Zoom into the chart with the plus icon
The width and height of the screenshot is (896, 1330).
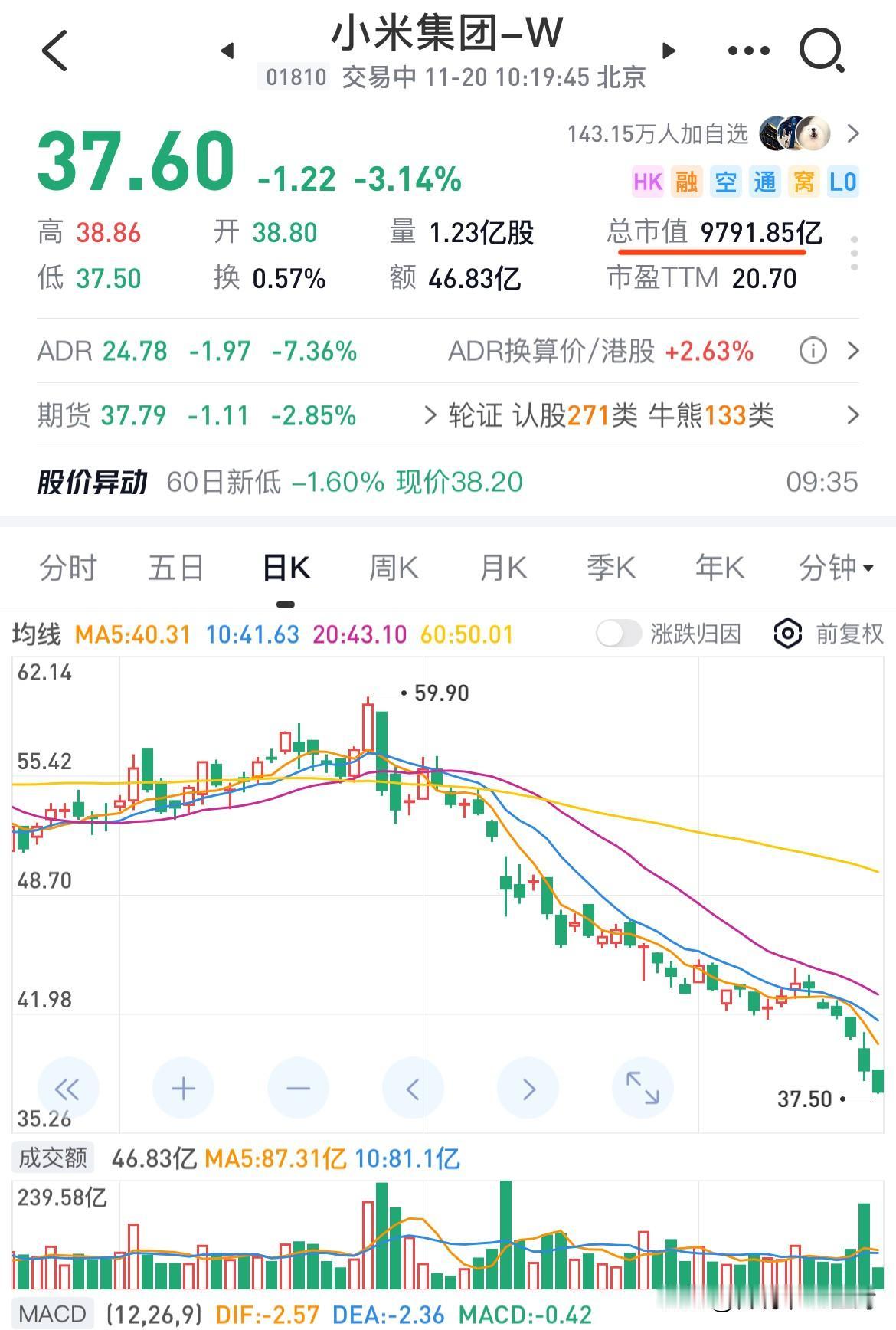(x=182, y=1087)
